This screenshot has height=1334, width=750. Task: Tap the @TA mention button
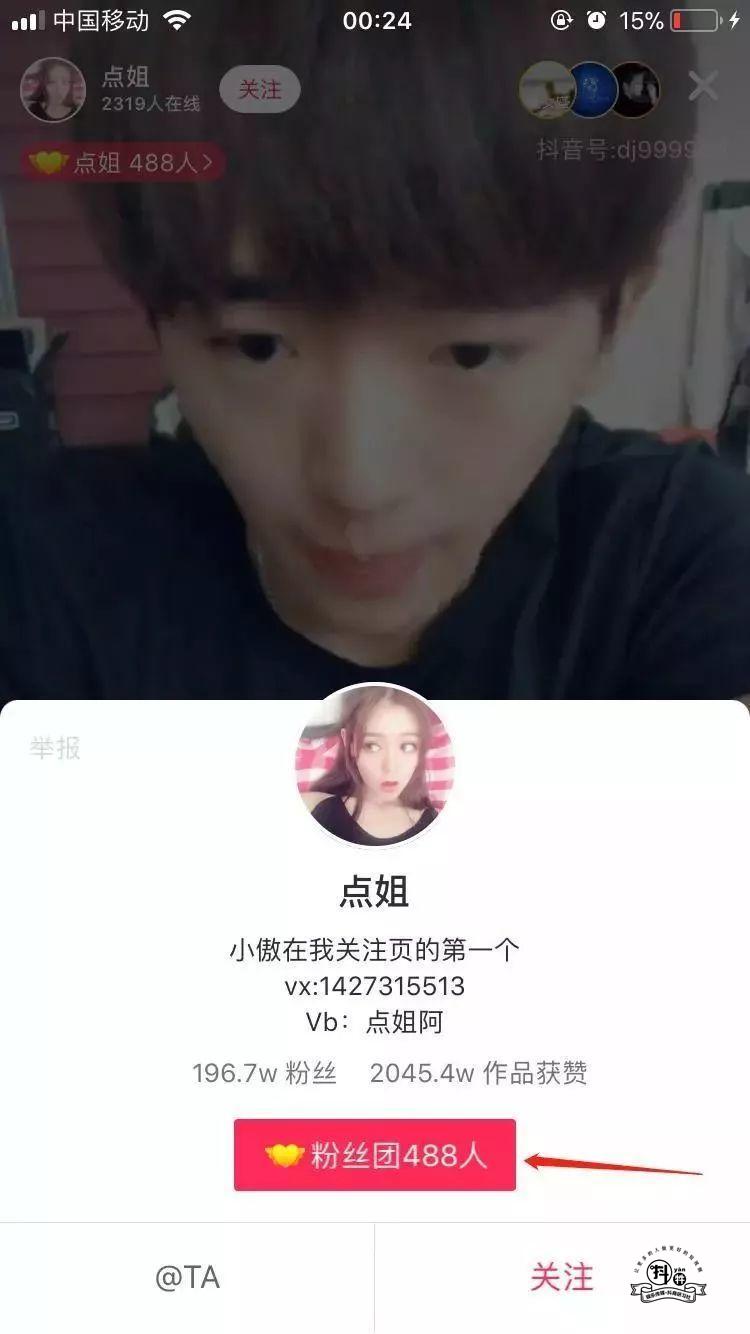coord(187,1277)
